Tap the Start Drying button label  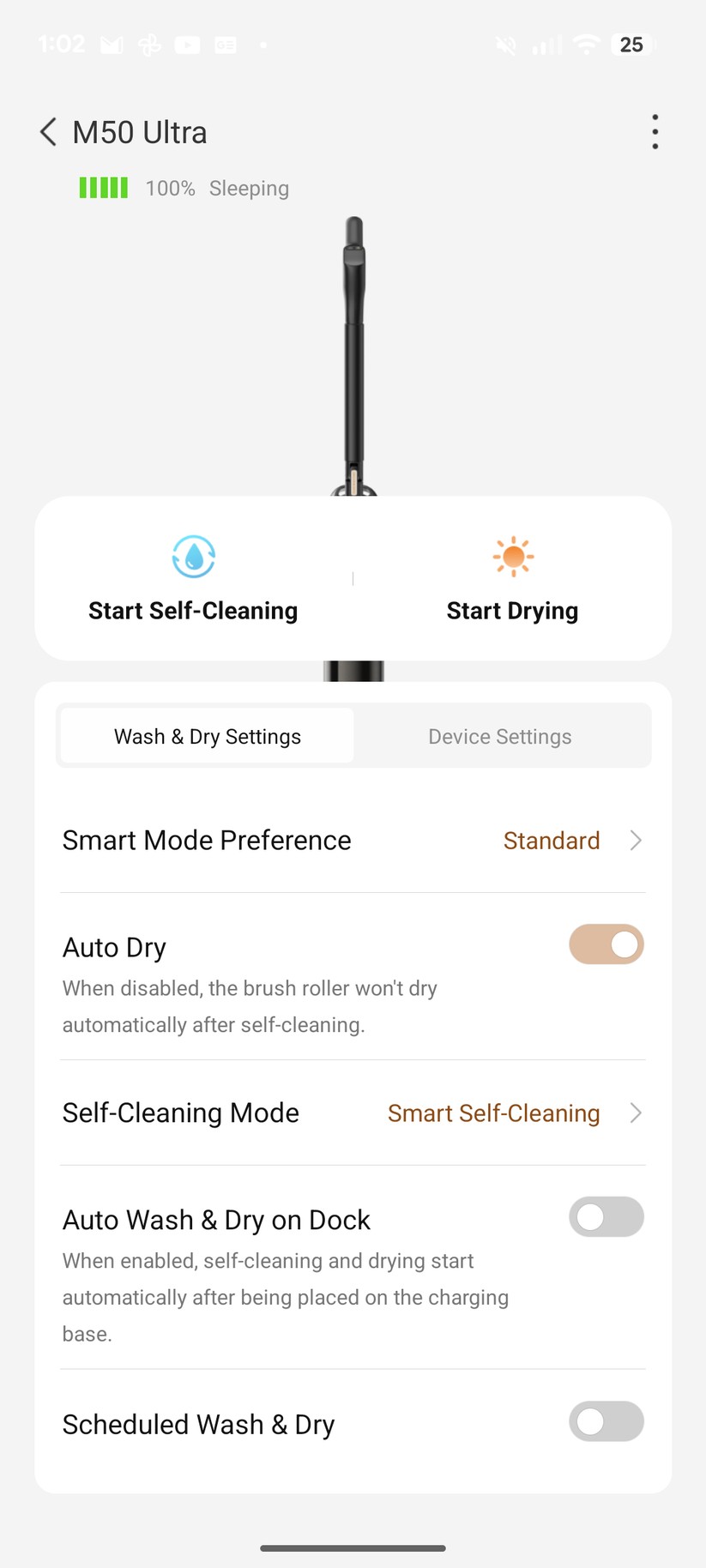click(512, 610)
